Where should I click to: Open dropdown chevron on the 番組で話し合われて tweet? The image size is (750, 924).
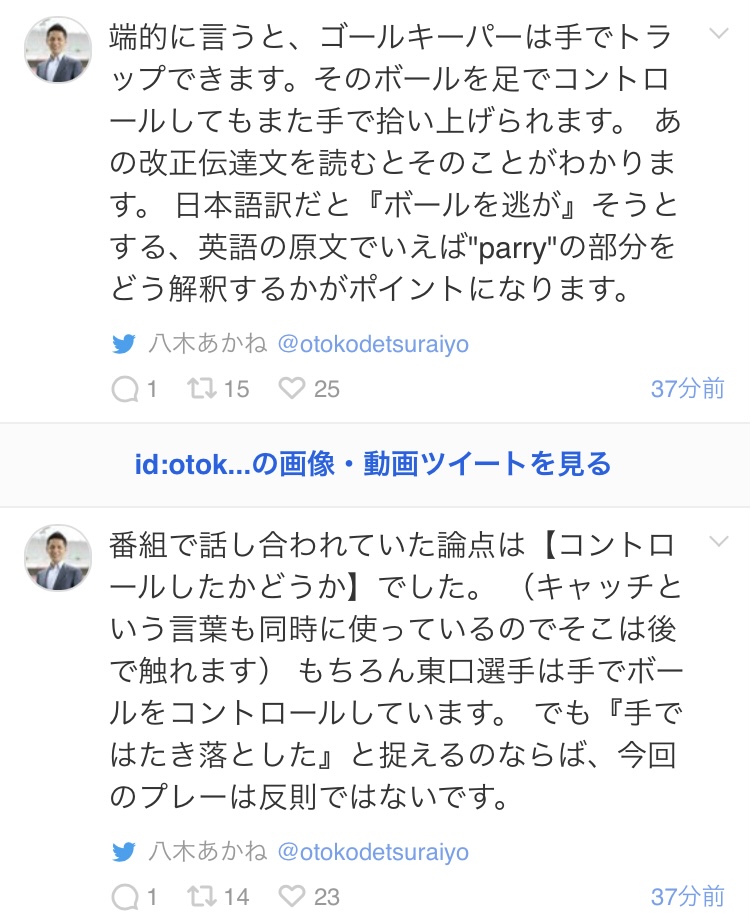pyautogui.click(x=718, y=543)
